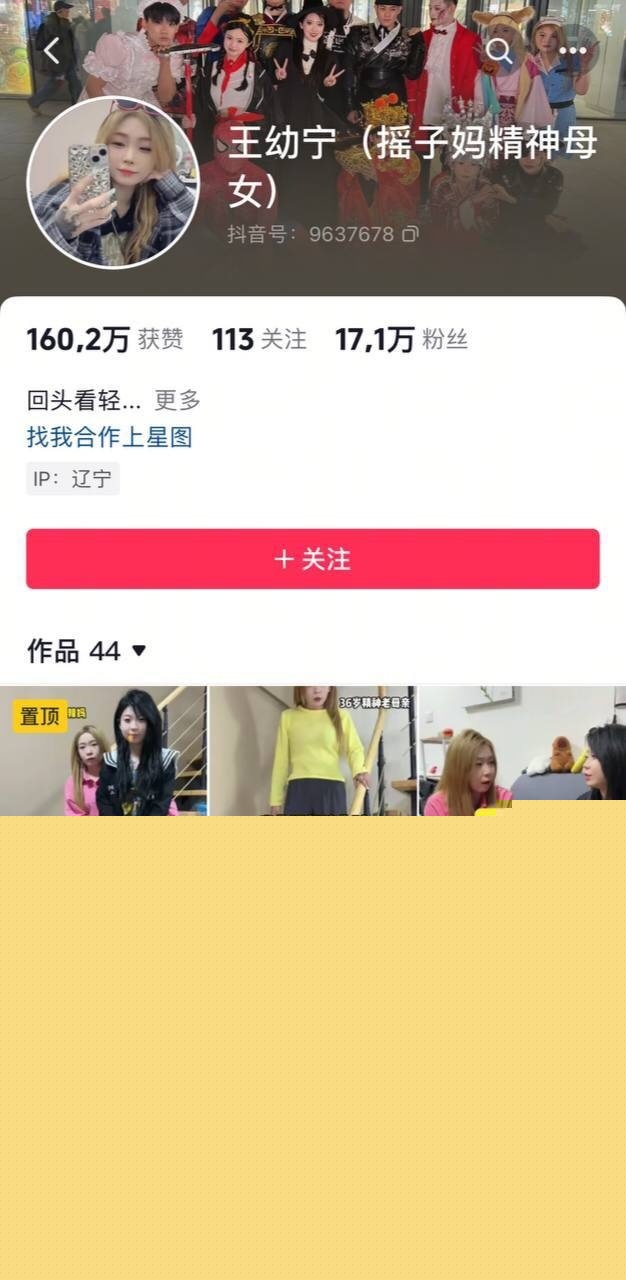Screen dimensions: 626x1280
Task: View the 17,1万 粉丝 followers list
Action: (x=401, y=340)
